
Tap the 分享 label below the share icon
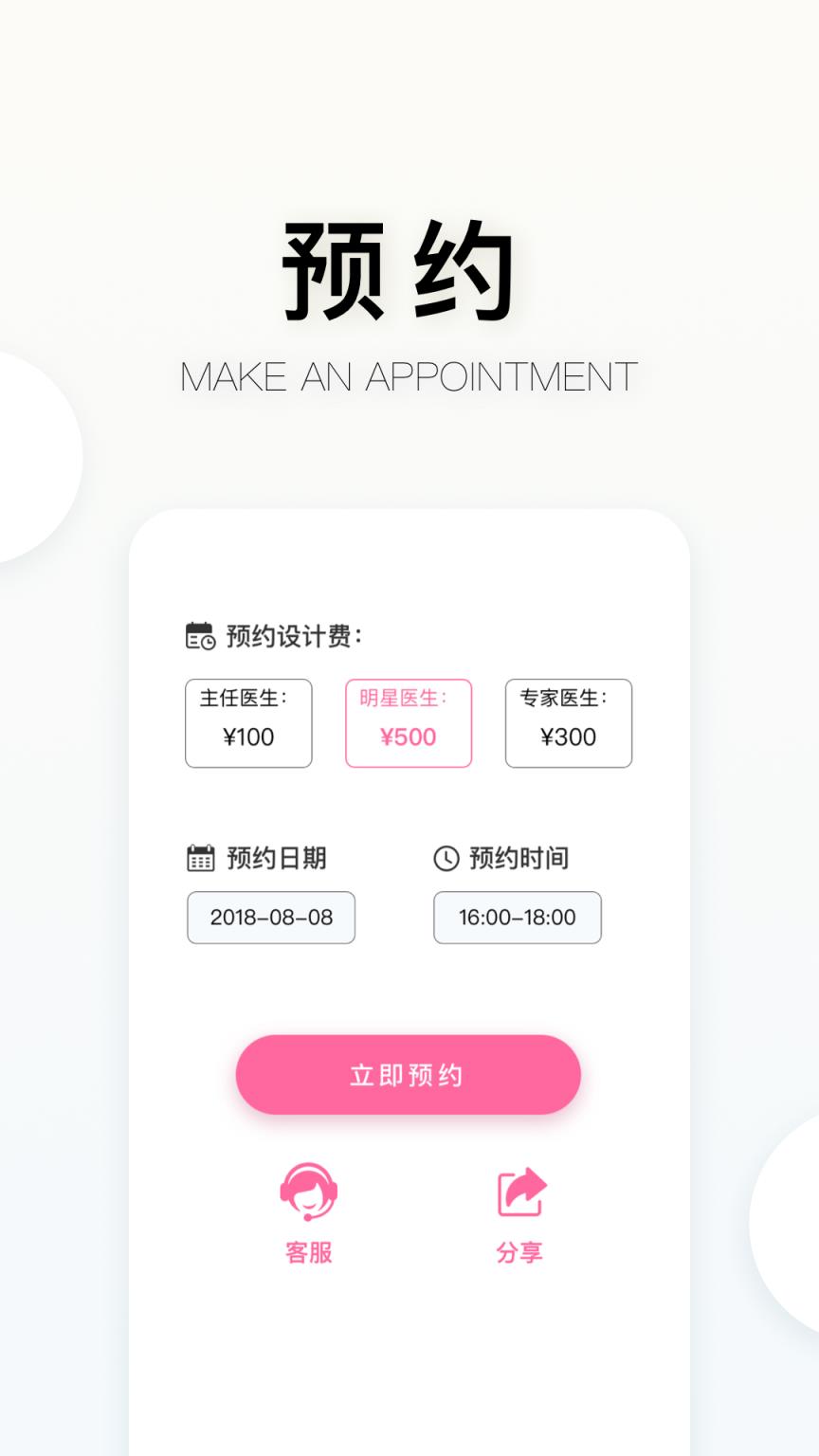coord(519,1251)
